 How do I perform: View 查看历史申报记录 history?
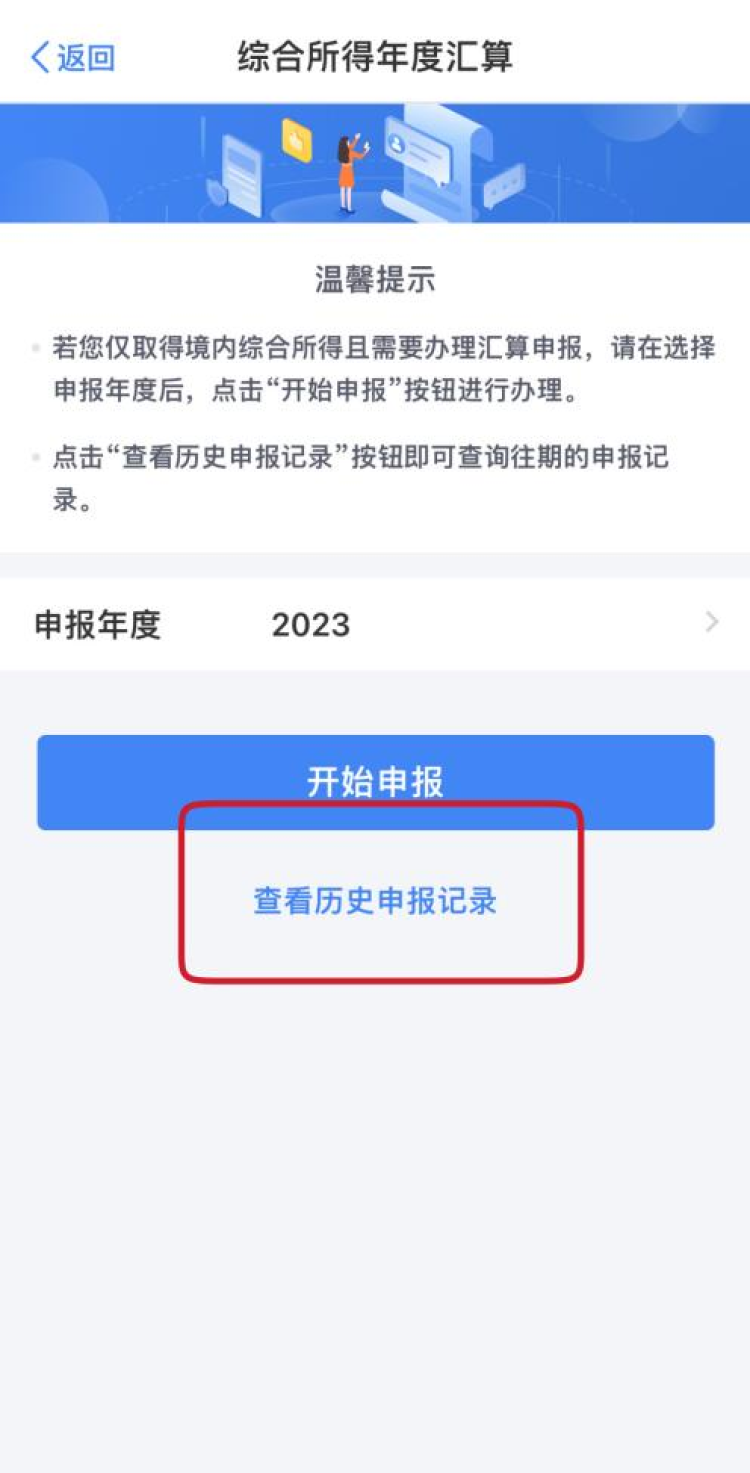click(375, 901)
